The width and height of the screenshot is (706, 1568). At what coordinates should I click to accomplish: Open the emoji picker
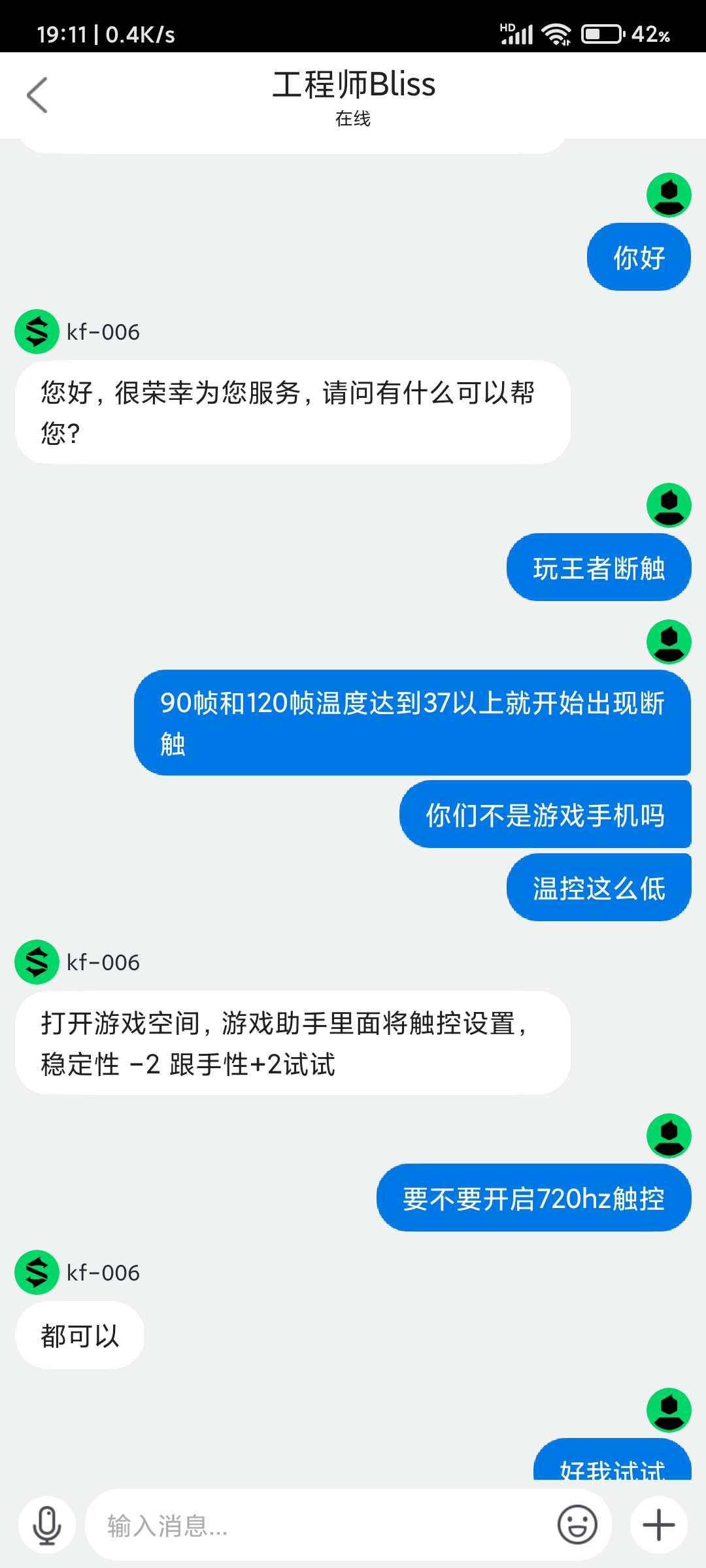(x=577, y=1526)
